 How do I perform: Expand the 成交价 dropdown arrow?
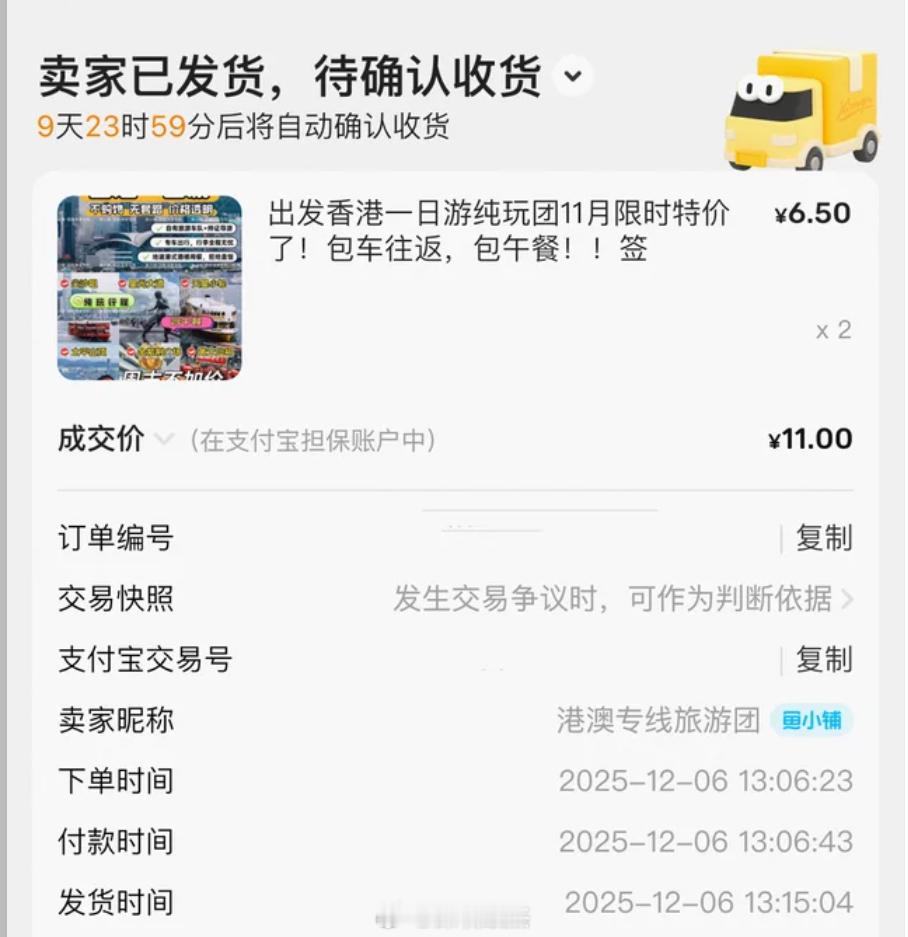click(164, 438)
